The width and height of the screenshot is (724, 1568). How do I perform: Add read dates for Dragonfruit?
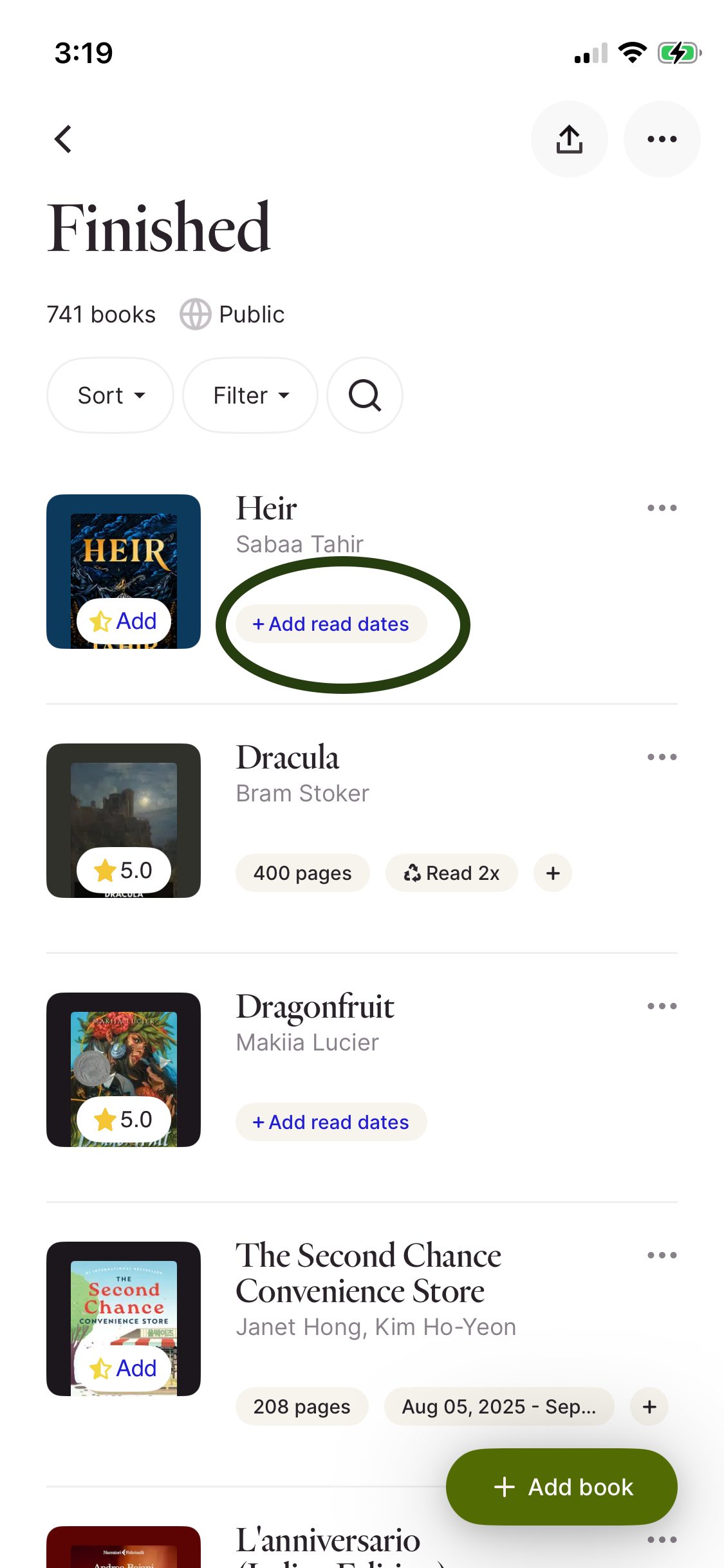[331, 1122]
